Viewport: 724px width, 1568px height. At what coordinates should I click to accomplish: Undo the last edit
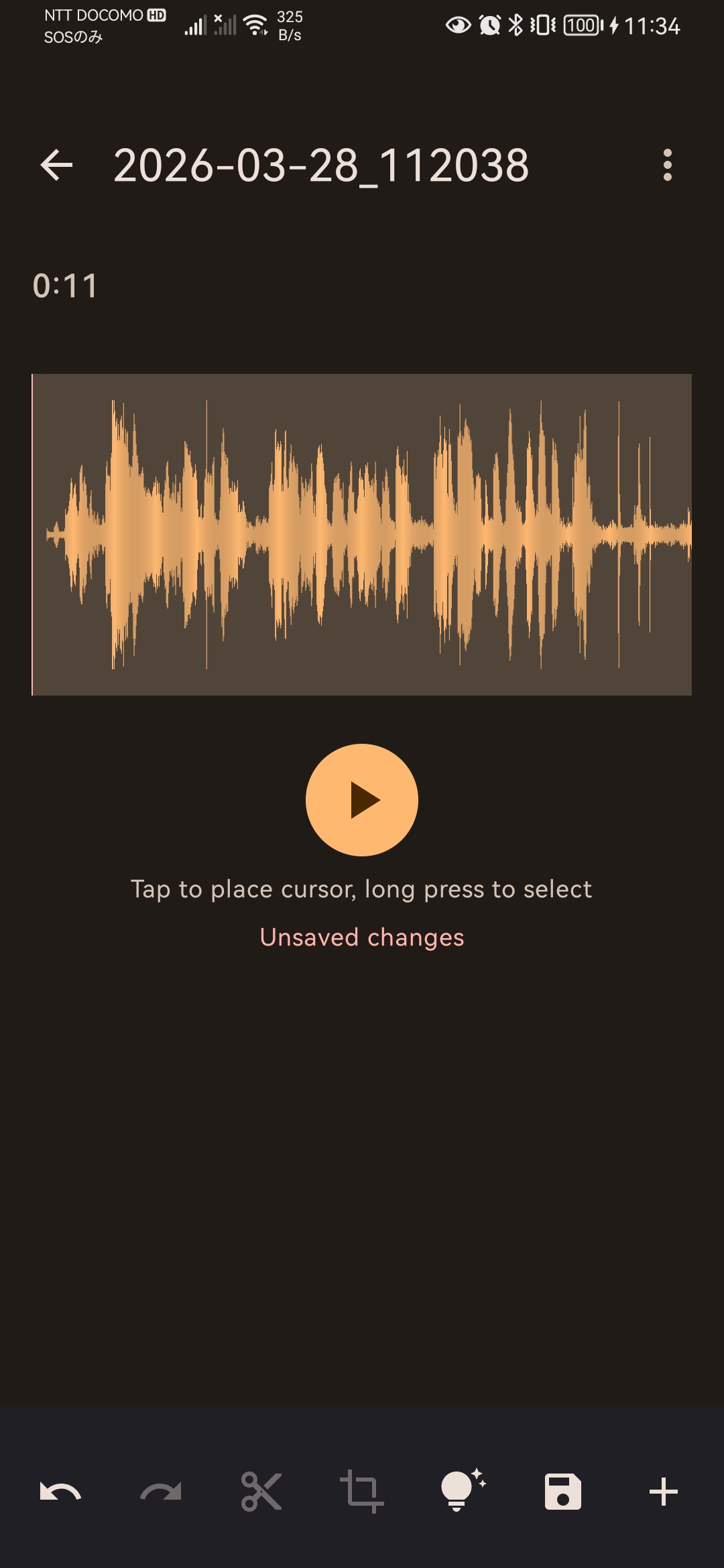click(60, 1490)
